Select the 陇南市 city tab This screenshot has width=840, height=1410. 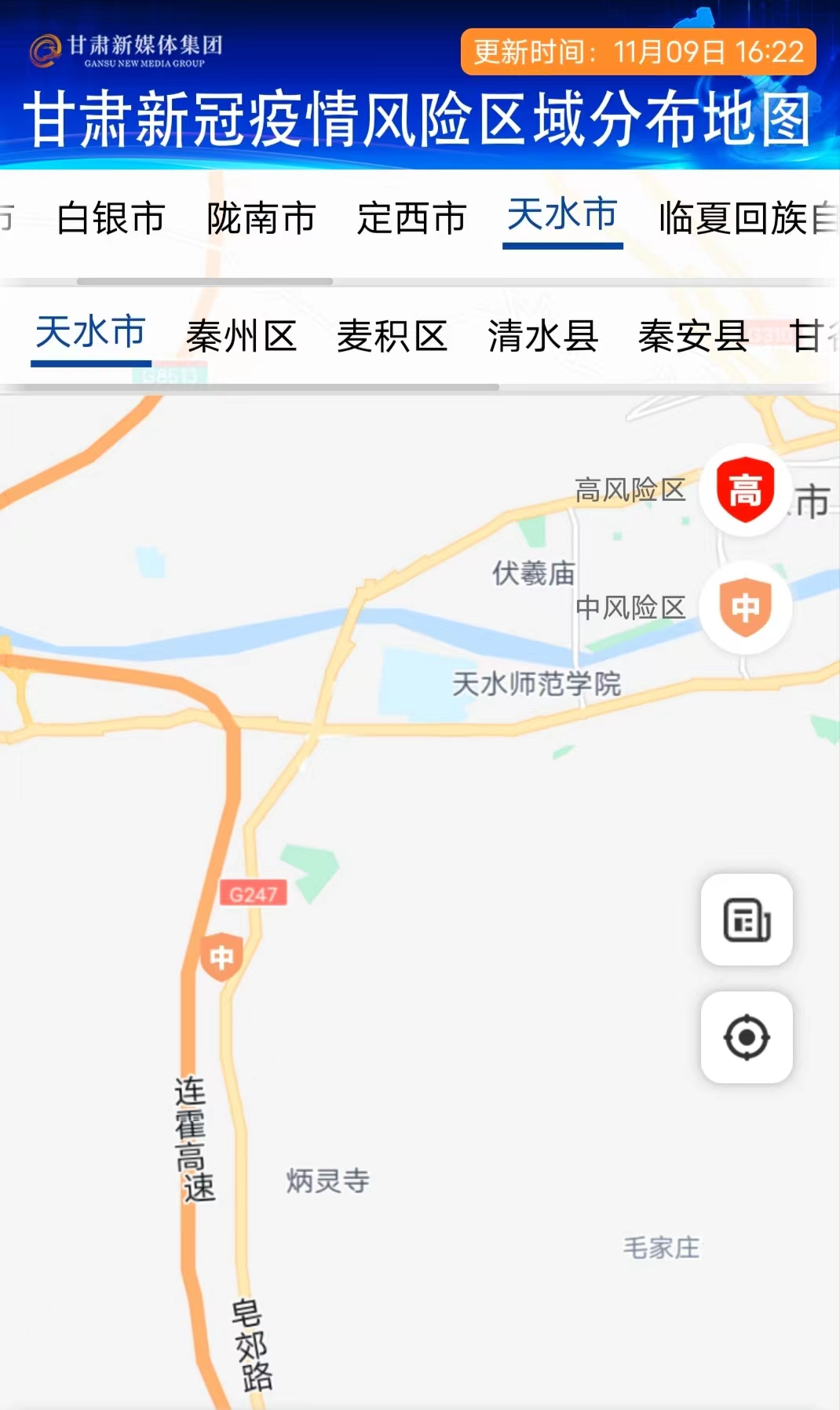(x=261, y=218)
